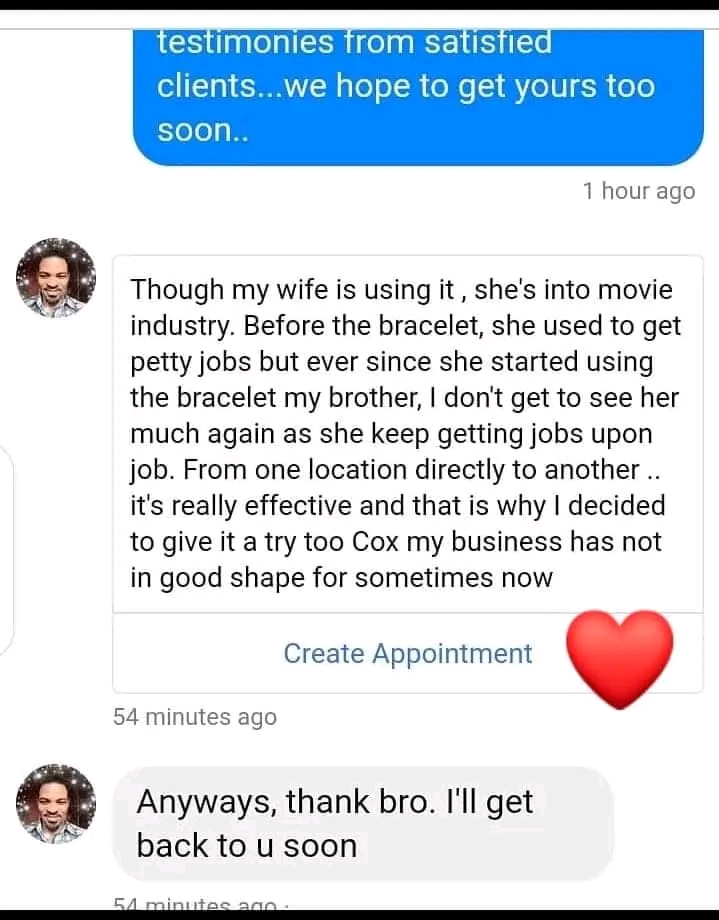Tap the Create Appointment button
Screen dimensions: 719x920
(407, 654)
